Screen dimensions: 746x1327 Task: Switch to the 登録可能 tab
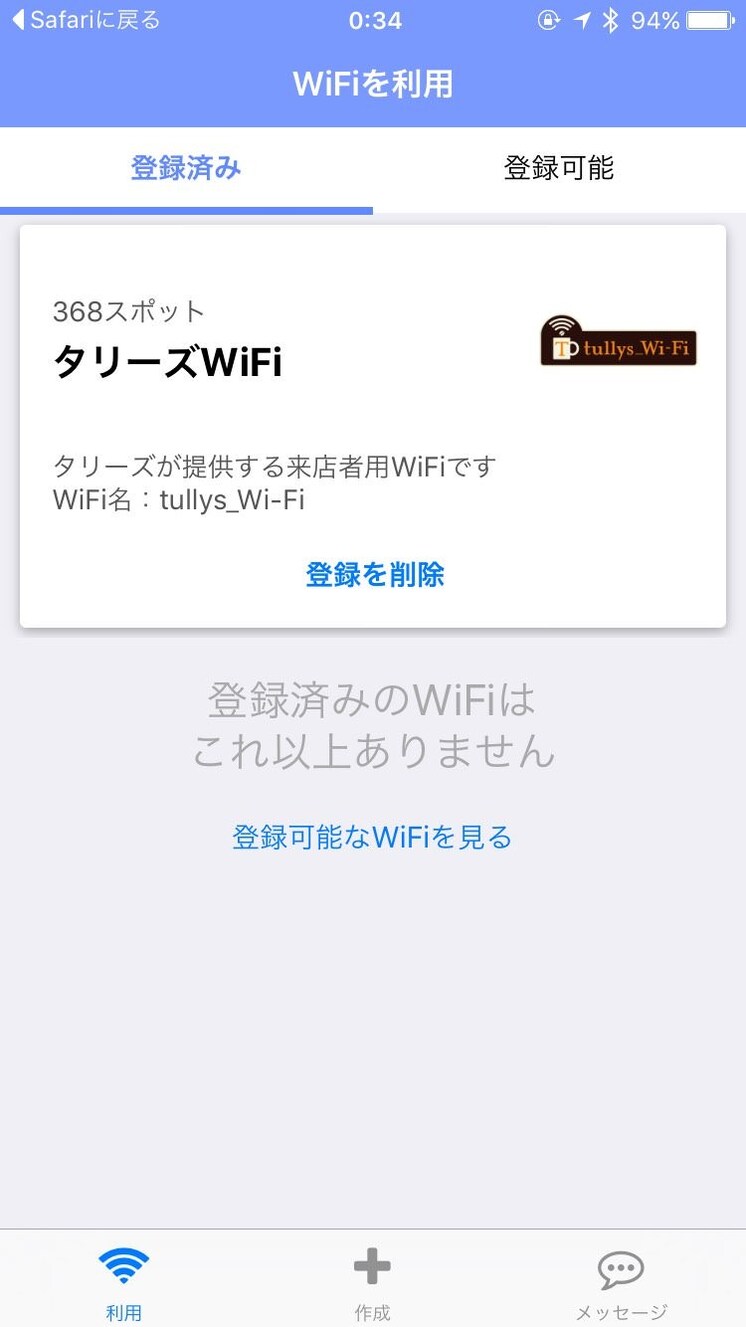[558, 168]
